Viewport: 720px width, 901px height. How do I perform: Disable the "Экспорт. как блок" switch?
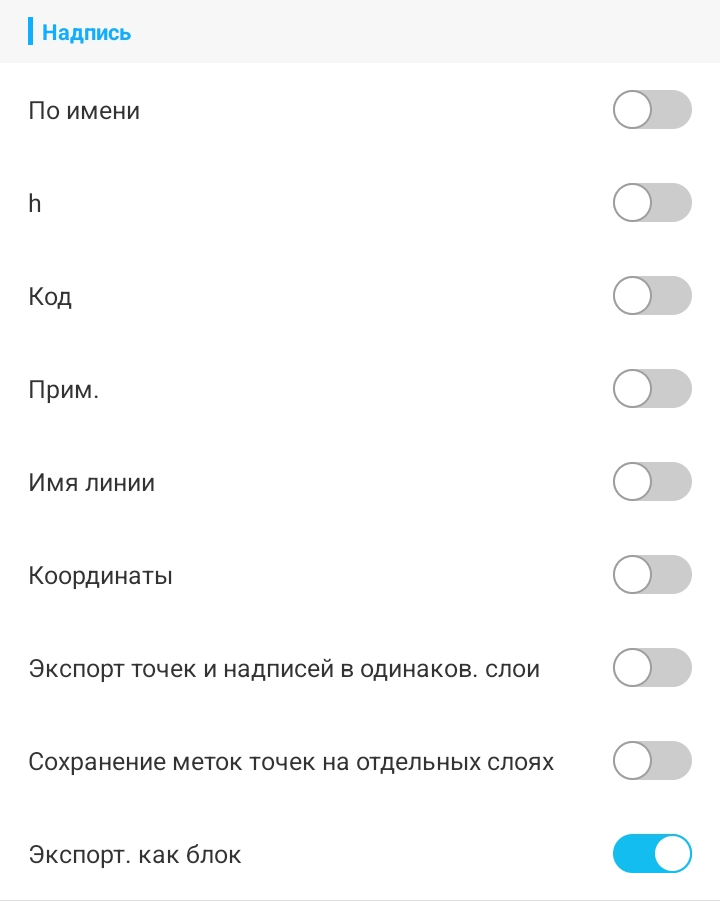[x=652, y=854]
